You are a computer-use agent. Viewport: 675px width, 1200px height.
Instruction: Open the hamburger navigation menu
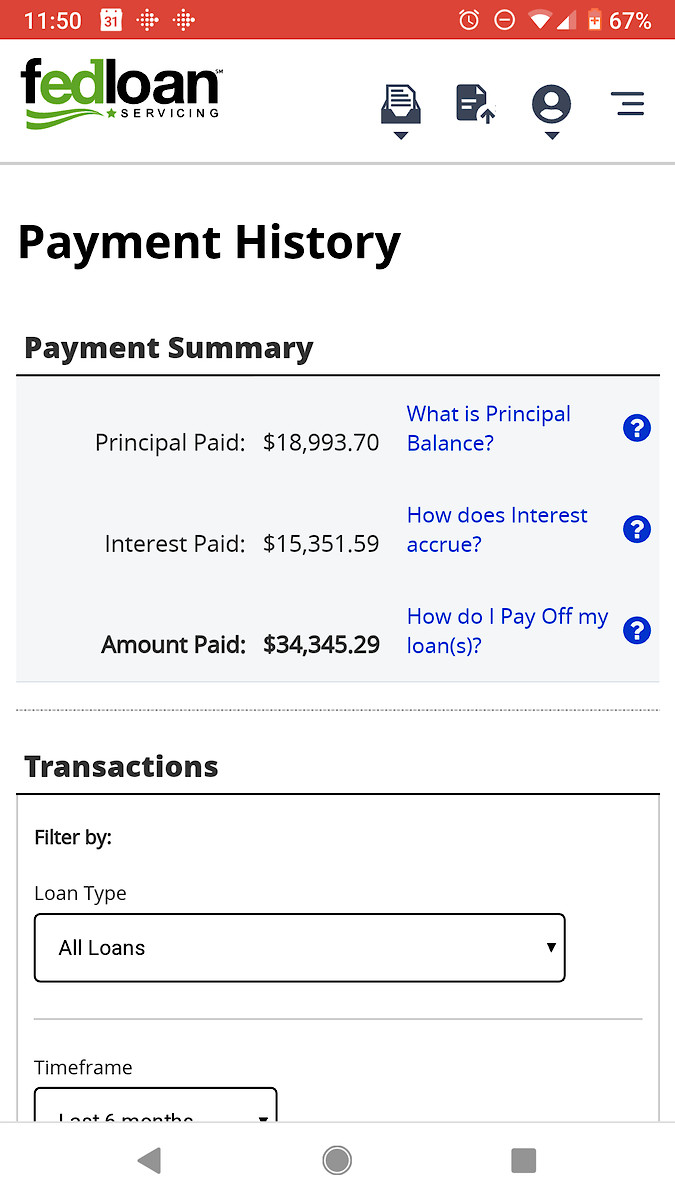(628, 103)
